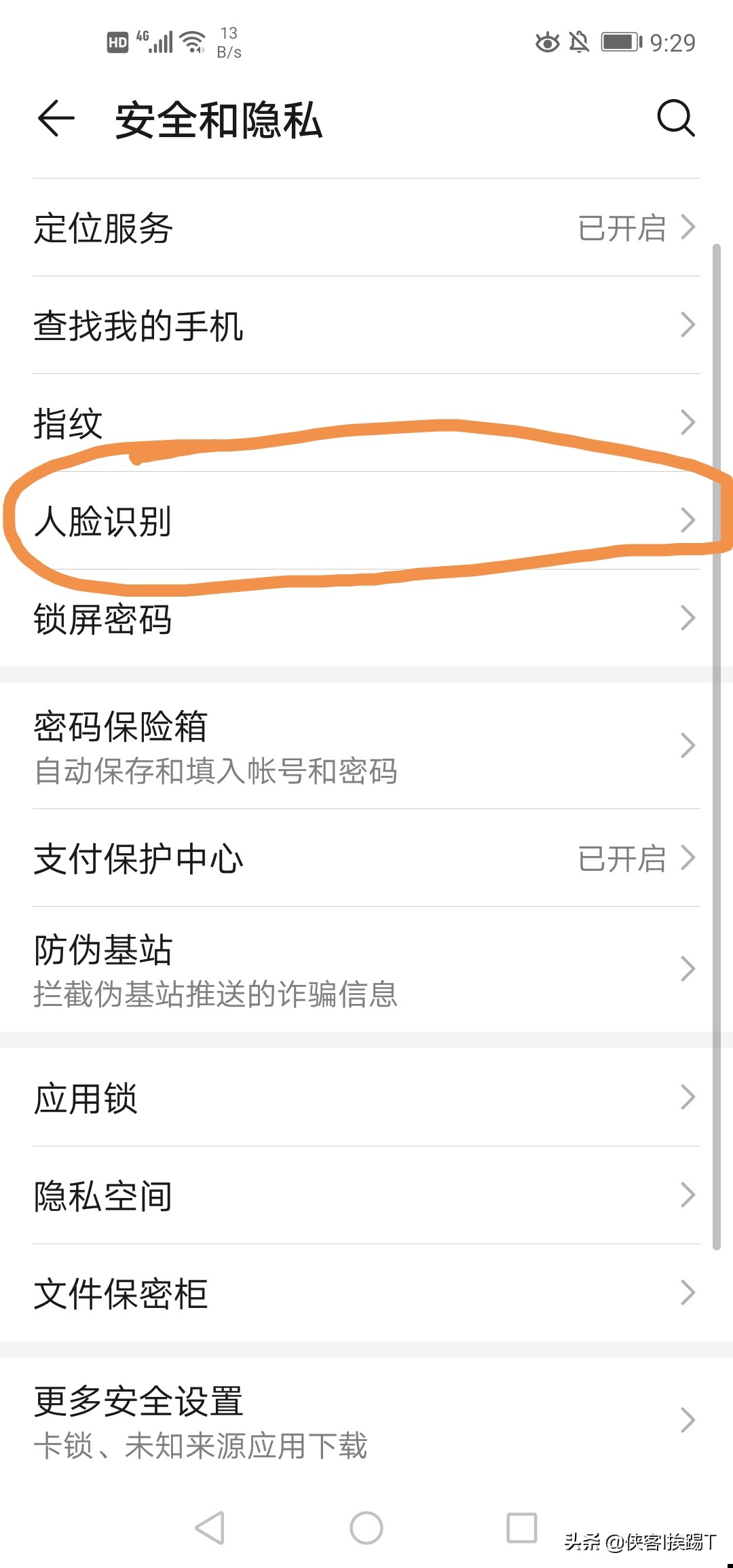Open 更多安全设置
The width and height of the screenshot is (733, 1568).
366,1420
